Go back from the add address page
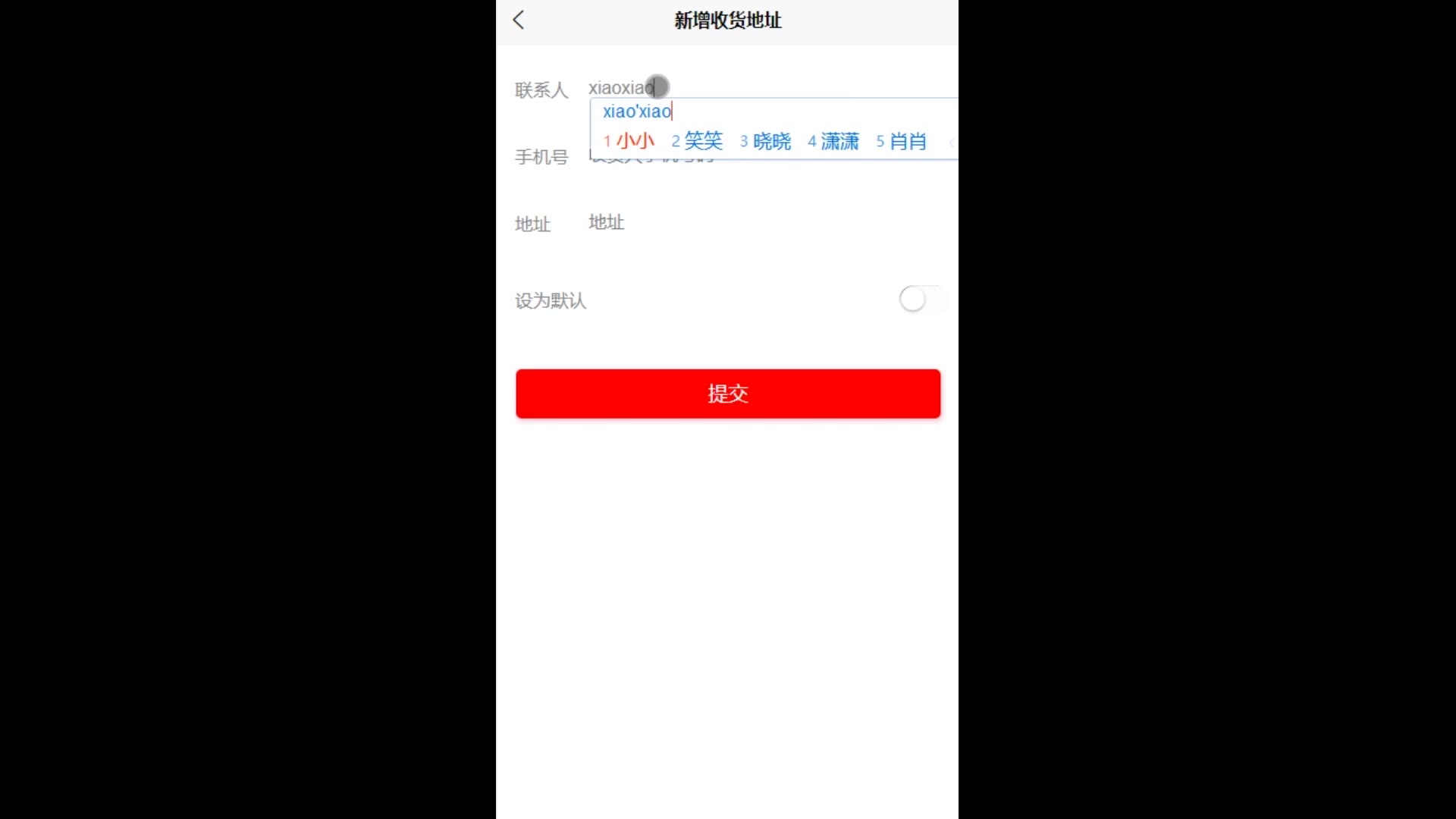Image resolution: width=1456 pixels, height=819 pixels. coord(519,20)
